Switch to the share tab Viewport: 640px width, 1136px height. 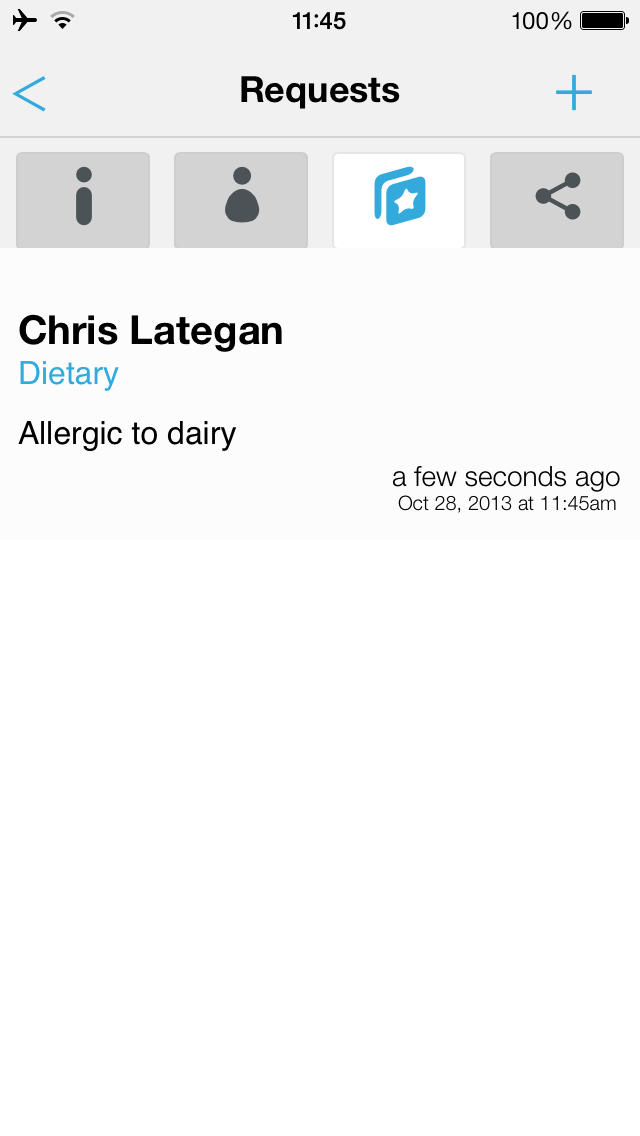557,200
